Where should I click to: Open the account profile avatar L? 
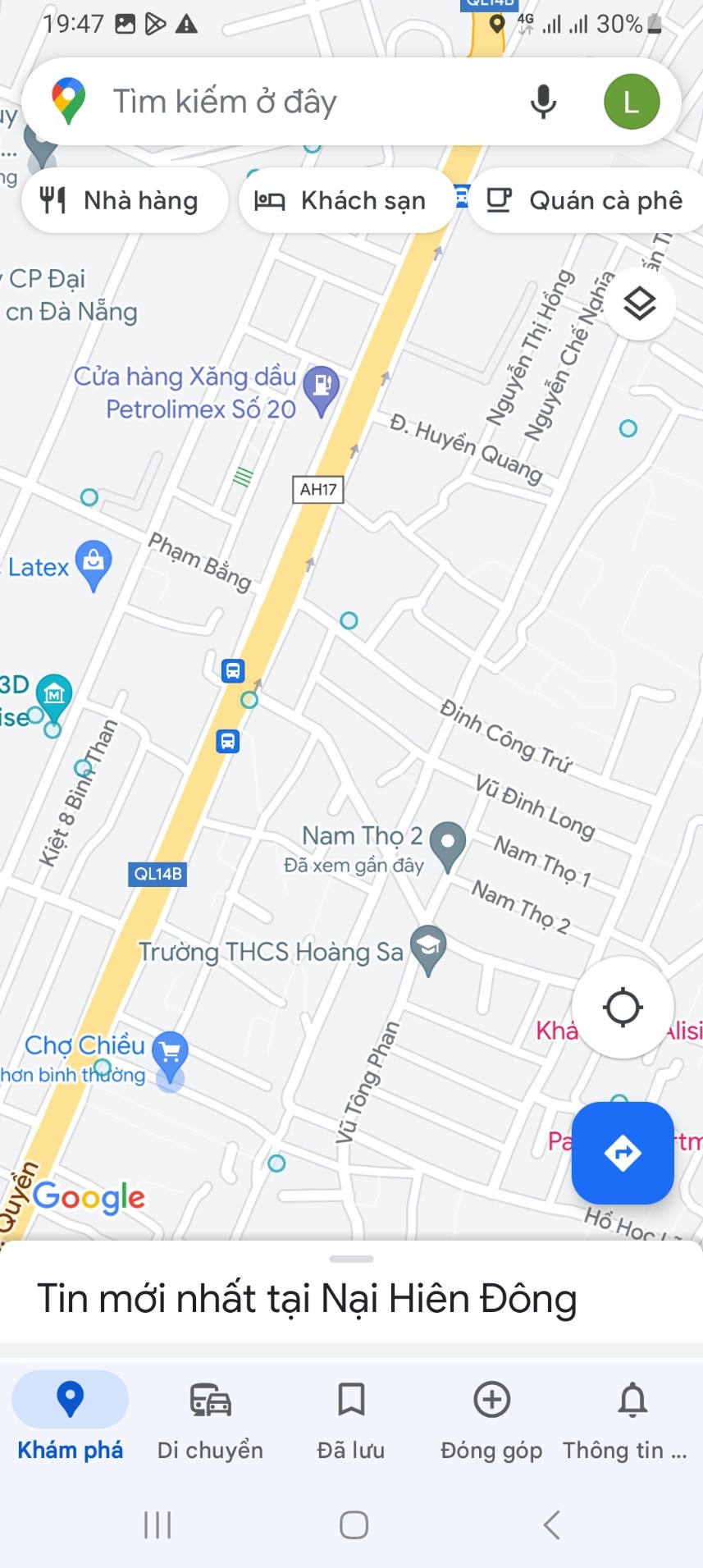632,102
